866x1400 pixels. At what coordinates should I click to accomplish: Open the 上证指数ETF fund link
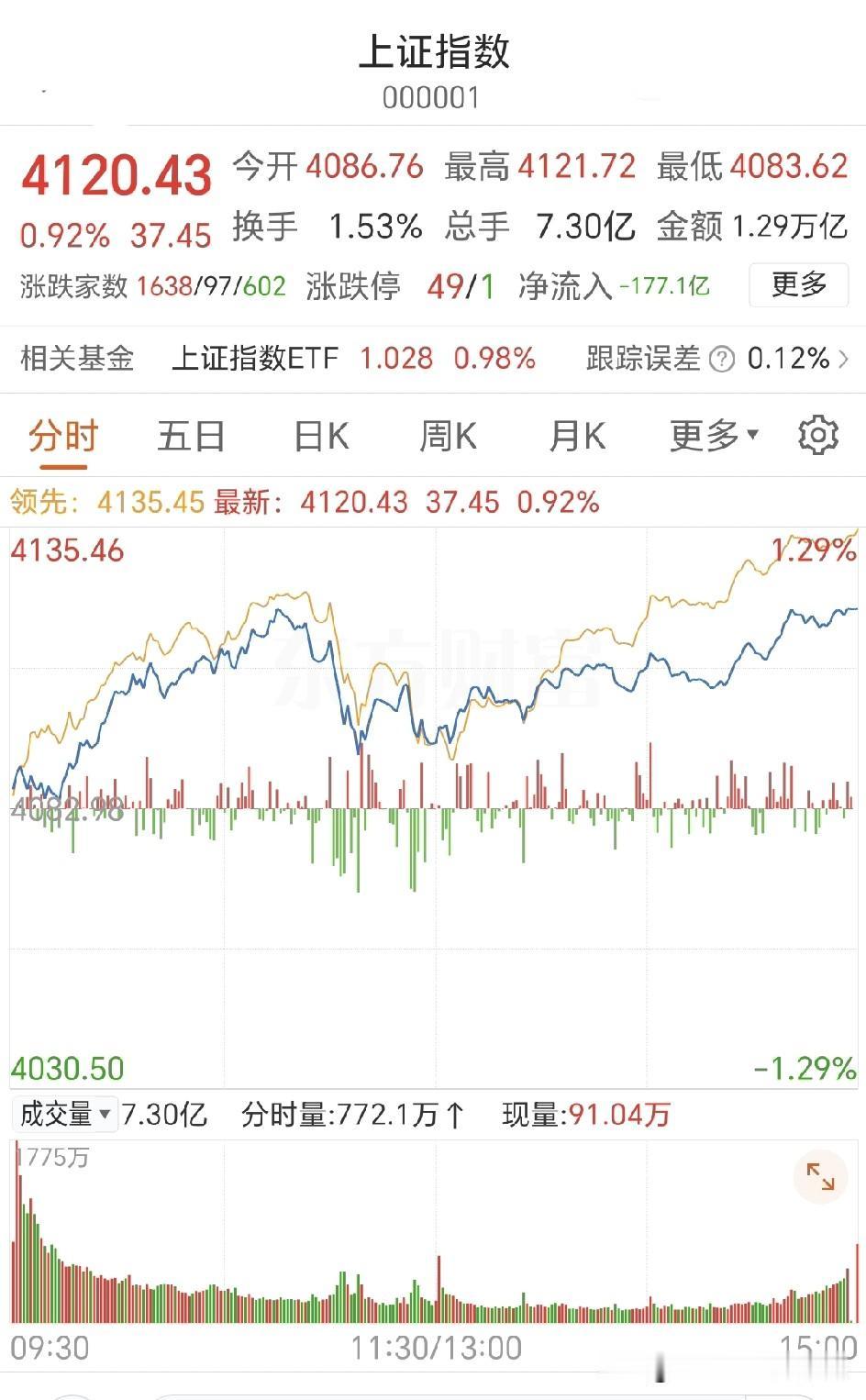click(257, 360)
